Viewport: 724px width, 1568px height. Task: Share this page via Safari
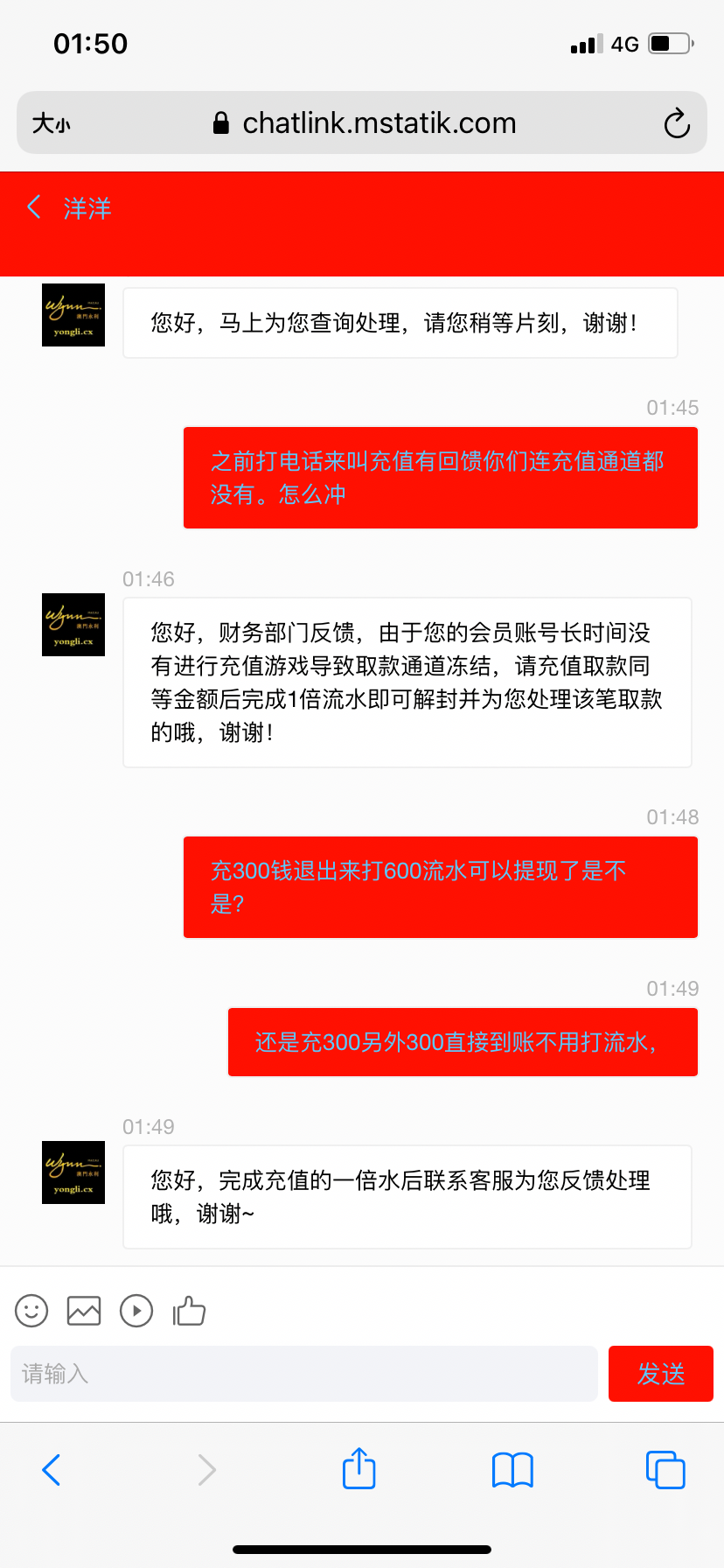click(359, 1468)
